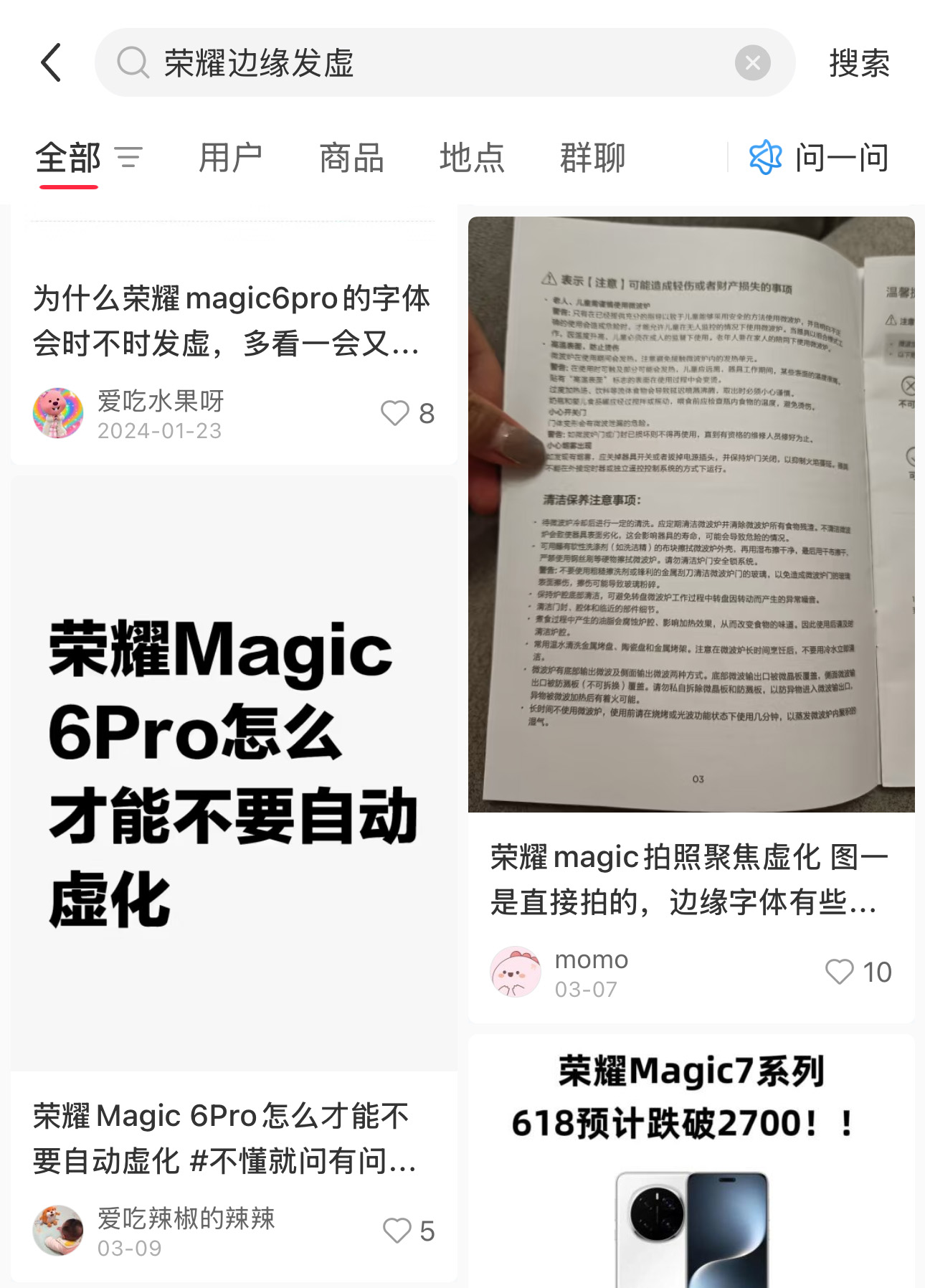View momo's profile avatar
This screenshot has height=1288, width=925.
(515, 972)
